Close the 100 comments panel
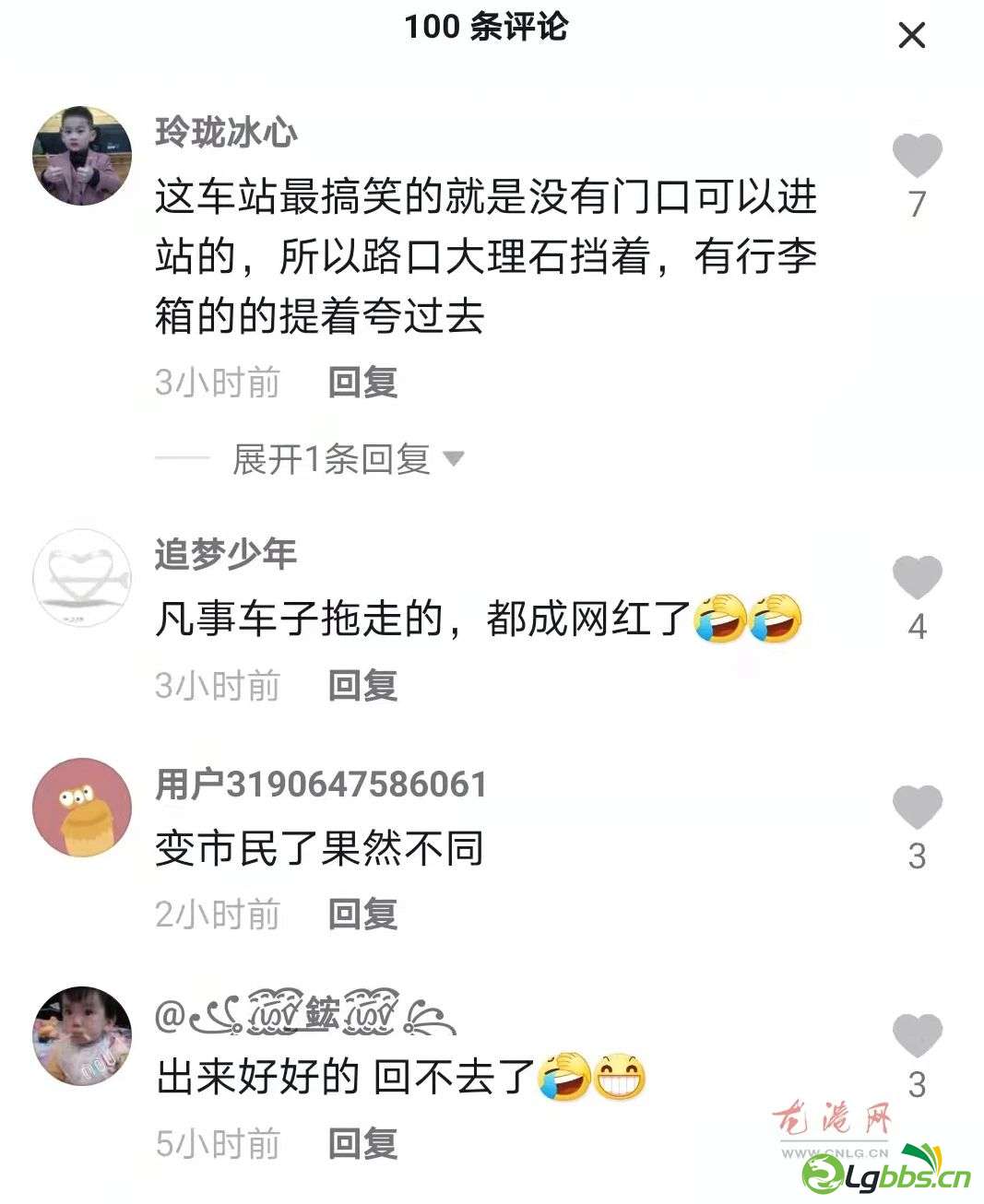This screenshot has width=984, height=1204. coord(911,36)
